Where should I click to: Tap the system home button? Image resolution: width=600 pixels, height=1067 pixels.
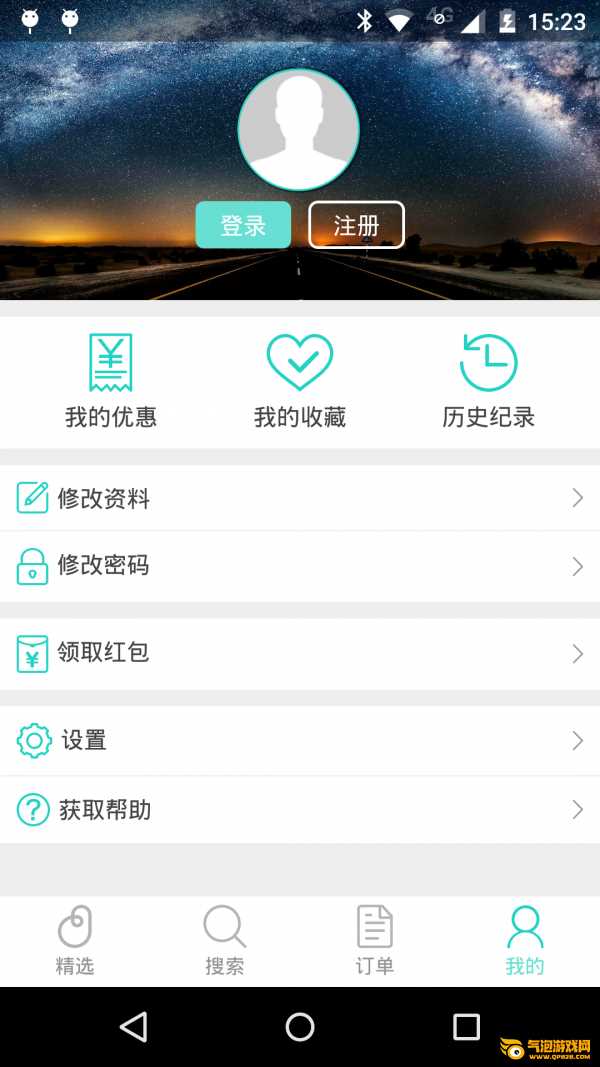(300, 1026)
